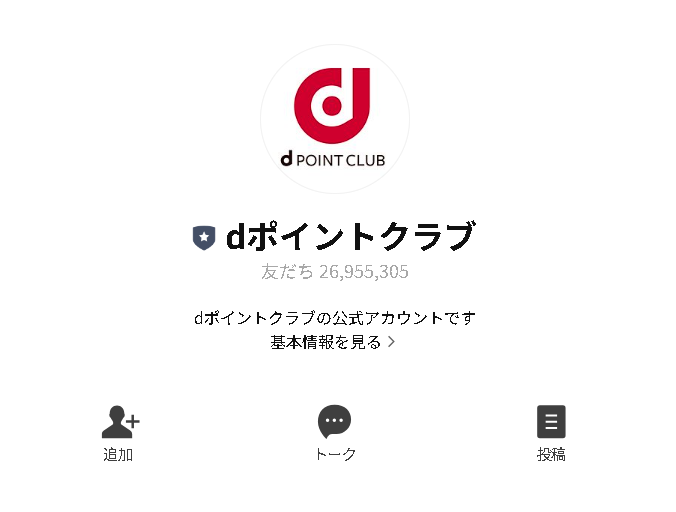
Task: Open 基本情報を見る link
Action: pyautogui.click(x=333, y=342)
